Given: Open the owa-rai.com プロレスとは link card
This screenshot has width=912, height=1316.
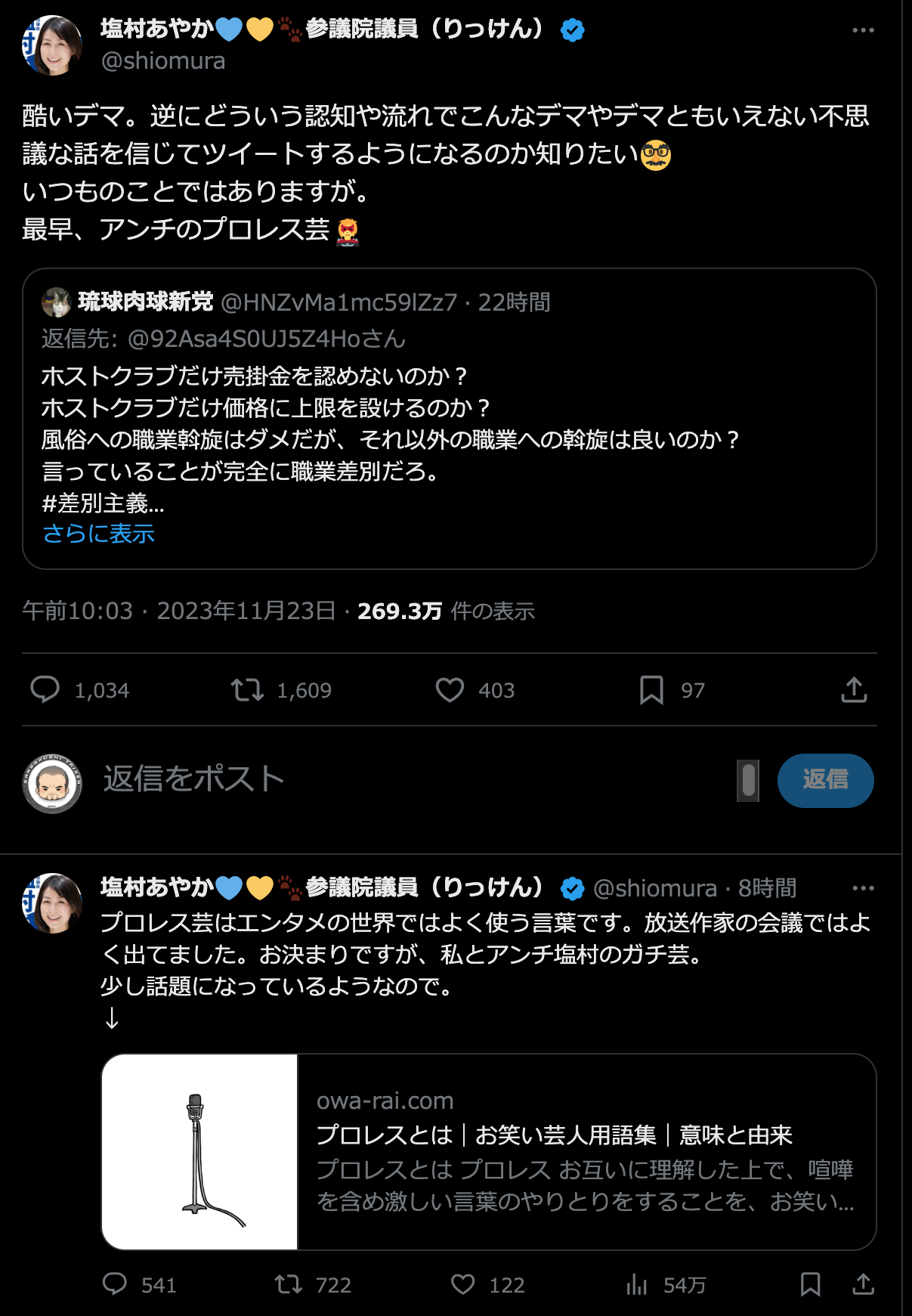Looking at the screenshot, I should tap(488, 1151).
